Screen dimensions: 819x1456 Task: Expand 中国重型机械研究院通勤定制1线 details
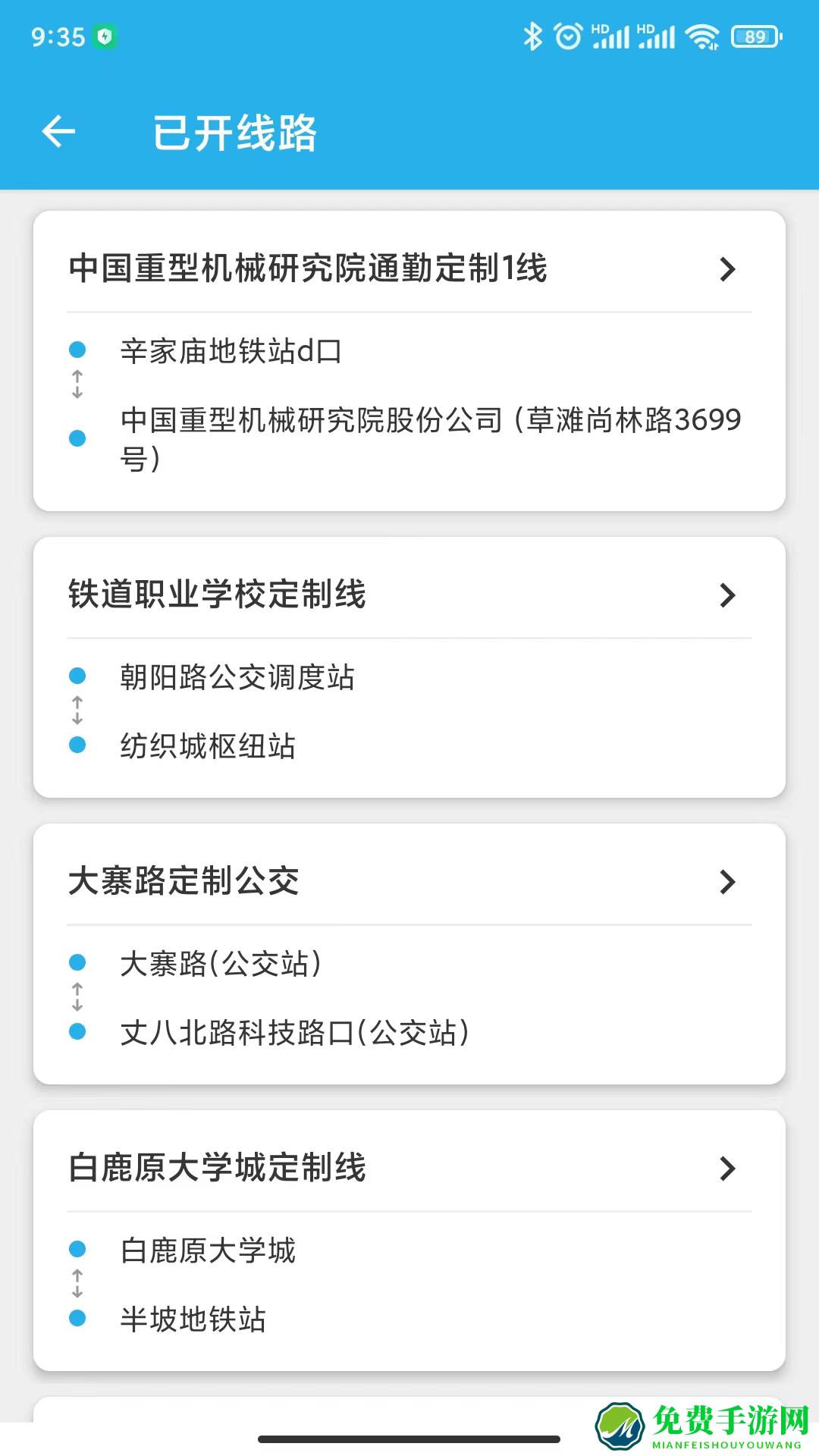(729, 268)
